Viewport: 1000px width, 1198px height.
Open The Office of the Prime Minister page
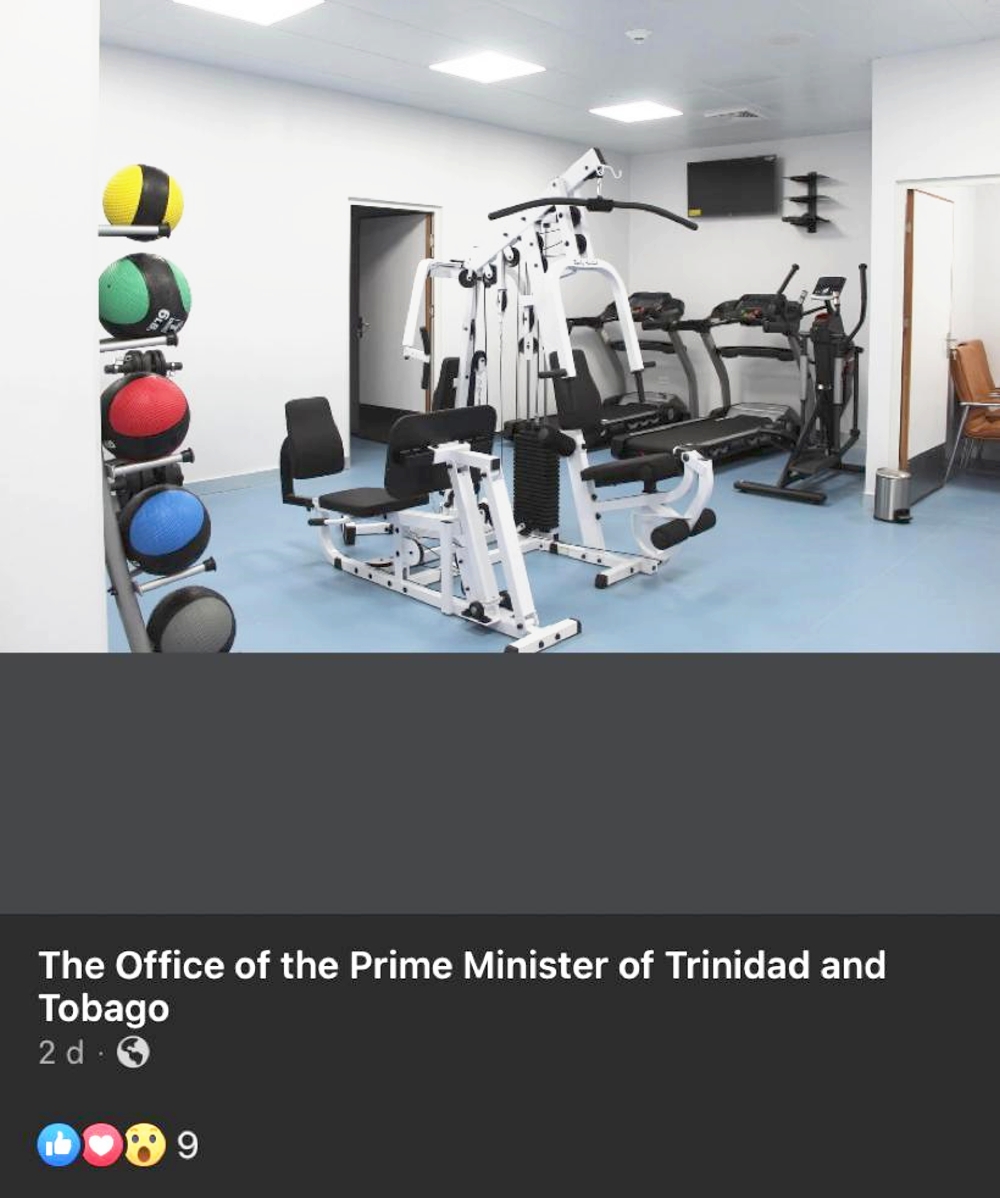[x=461, y=966]
